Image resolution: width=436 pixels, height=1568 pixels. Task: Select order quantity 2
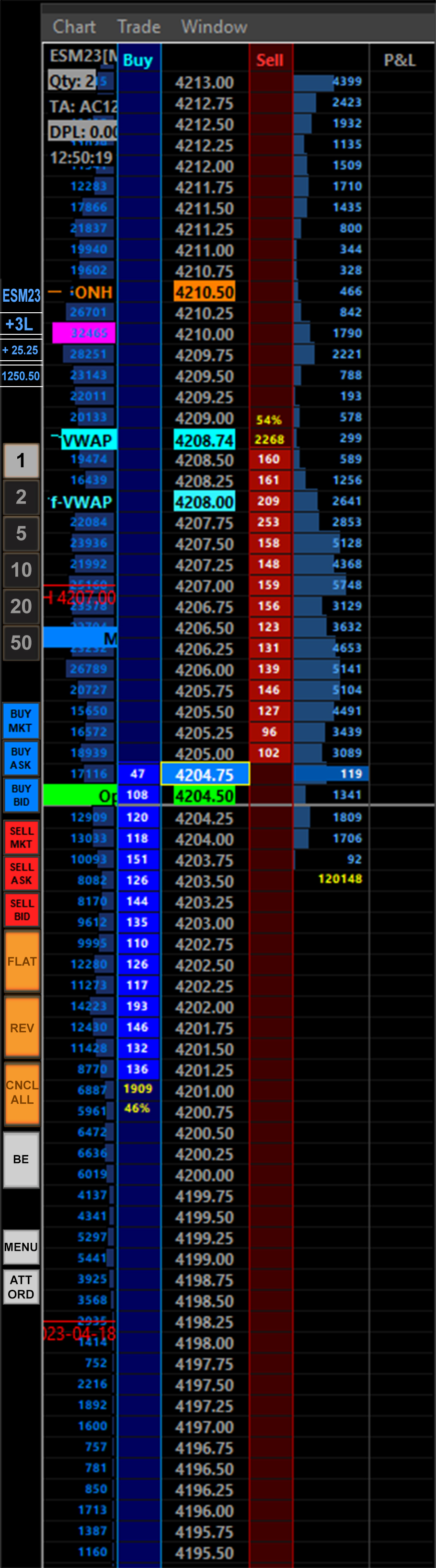click(21, 497)
